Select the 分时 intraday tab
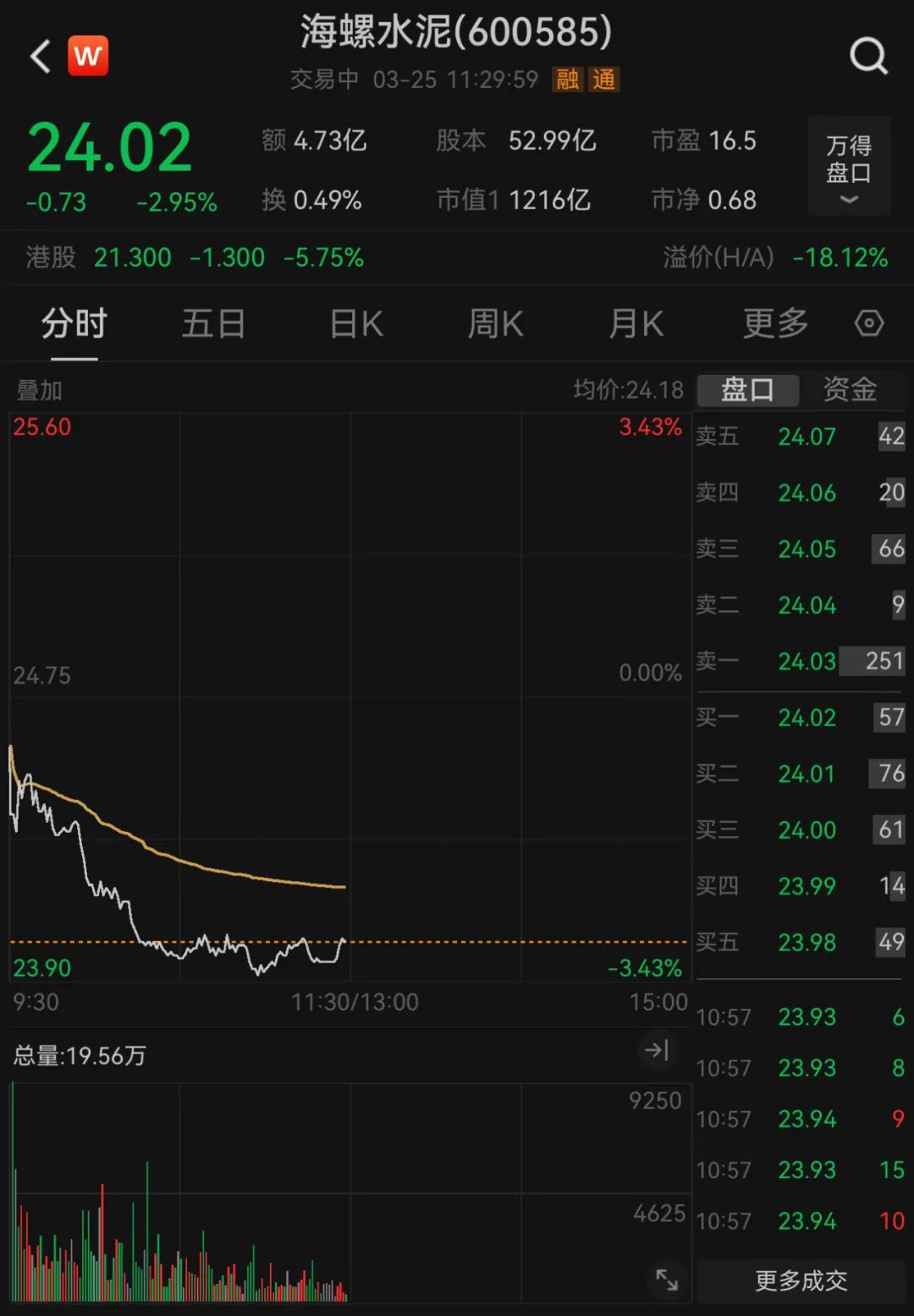914x1316 pixels. 74,324
